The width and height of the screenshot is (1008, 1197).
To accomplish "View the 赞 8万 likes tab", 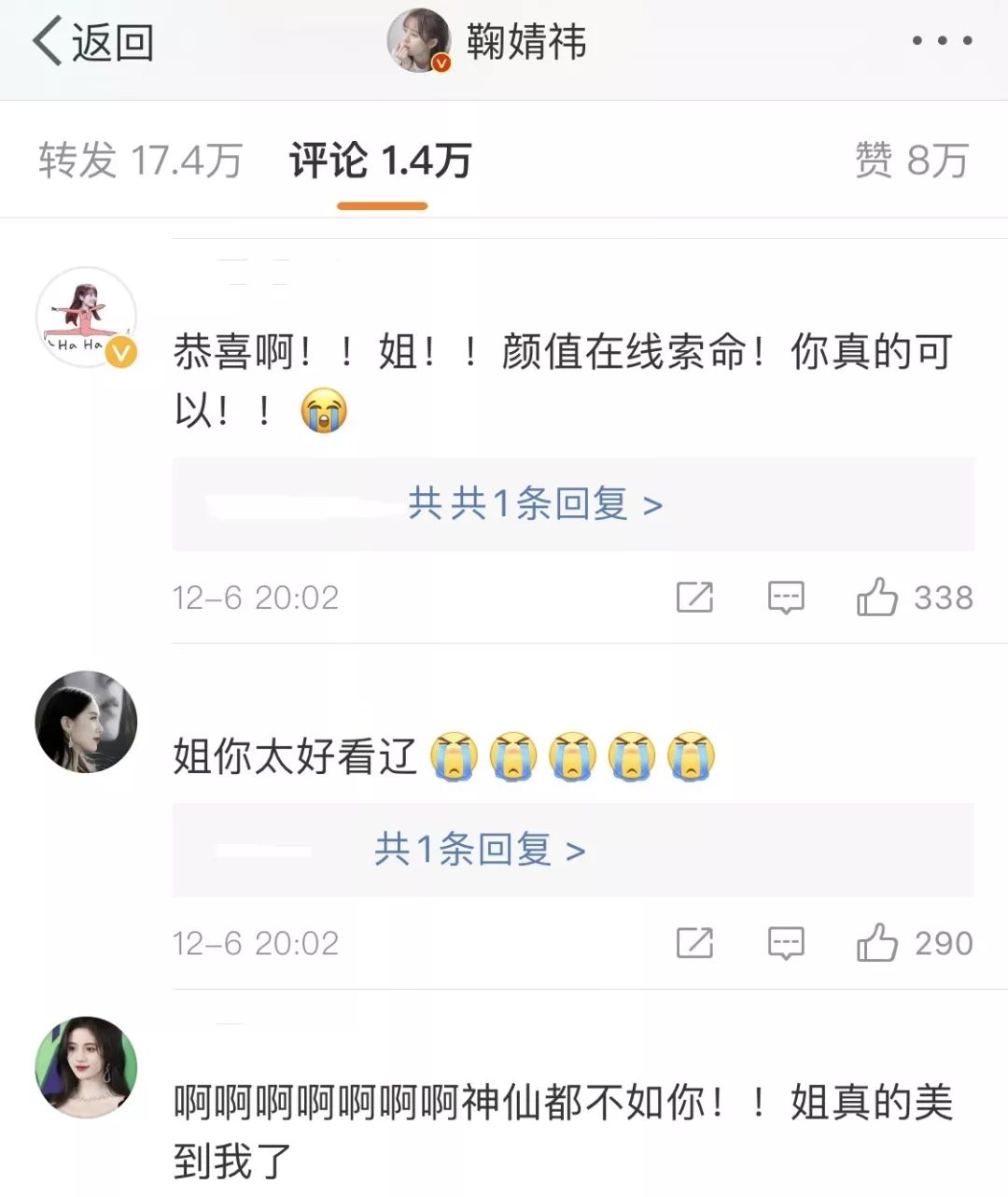I will [911, 161].
